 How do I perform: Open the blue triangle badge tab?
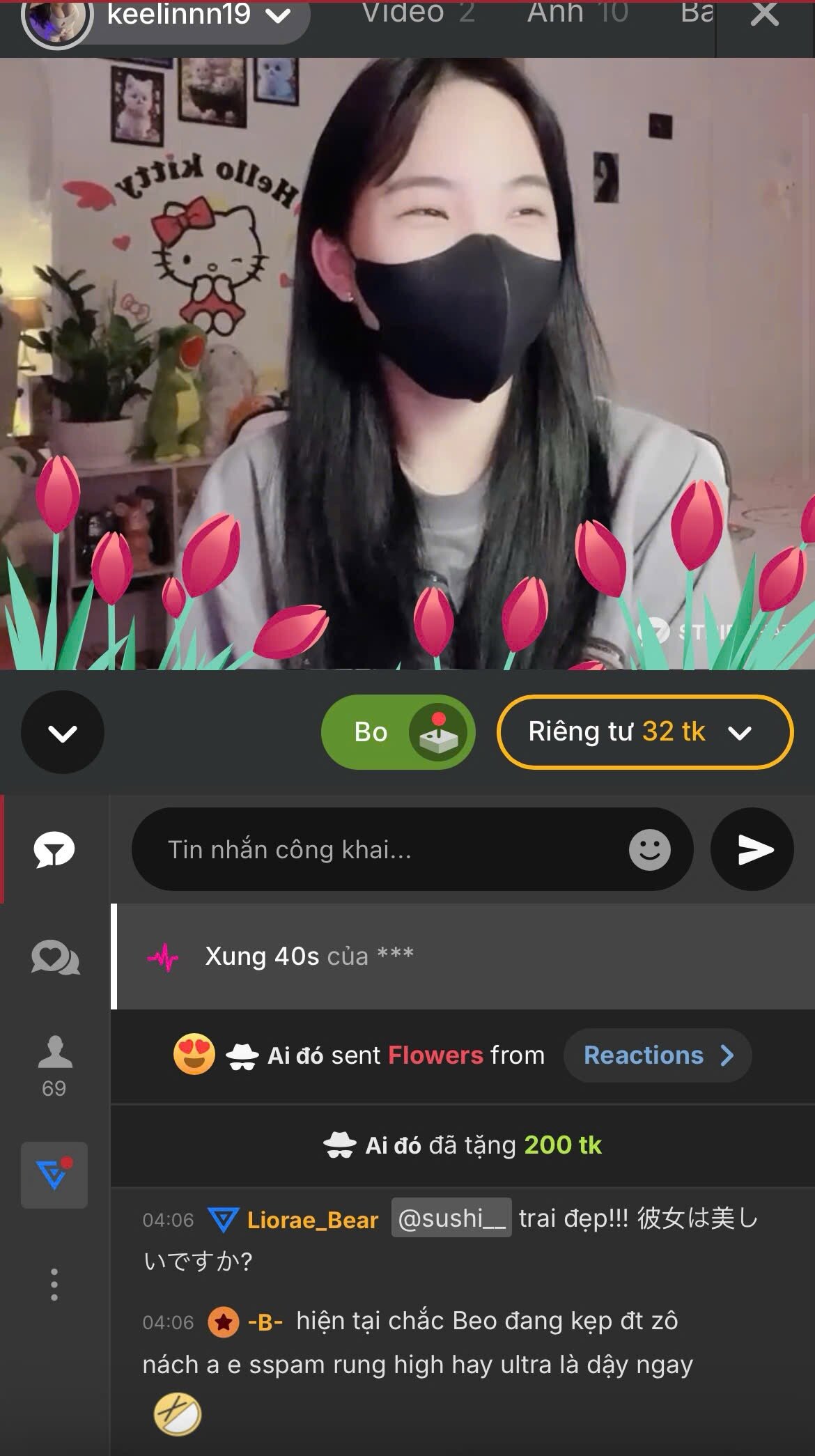[x=54, y=1175]
